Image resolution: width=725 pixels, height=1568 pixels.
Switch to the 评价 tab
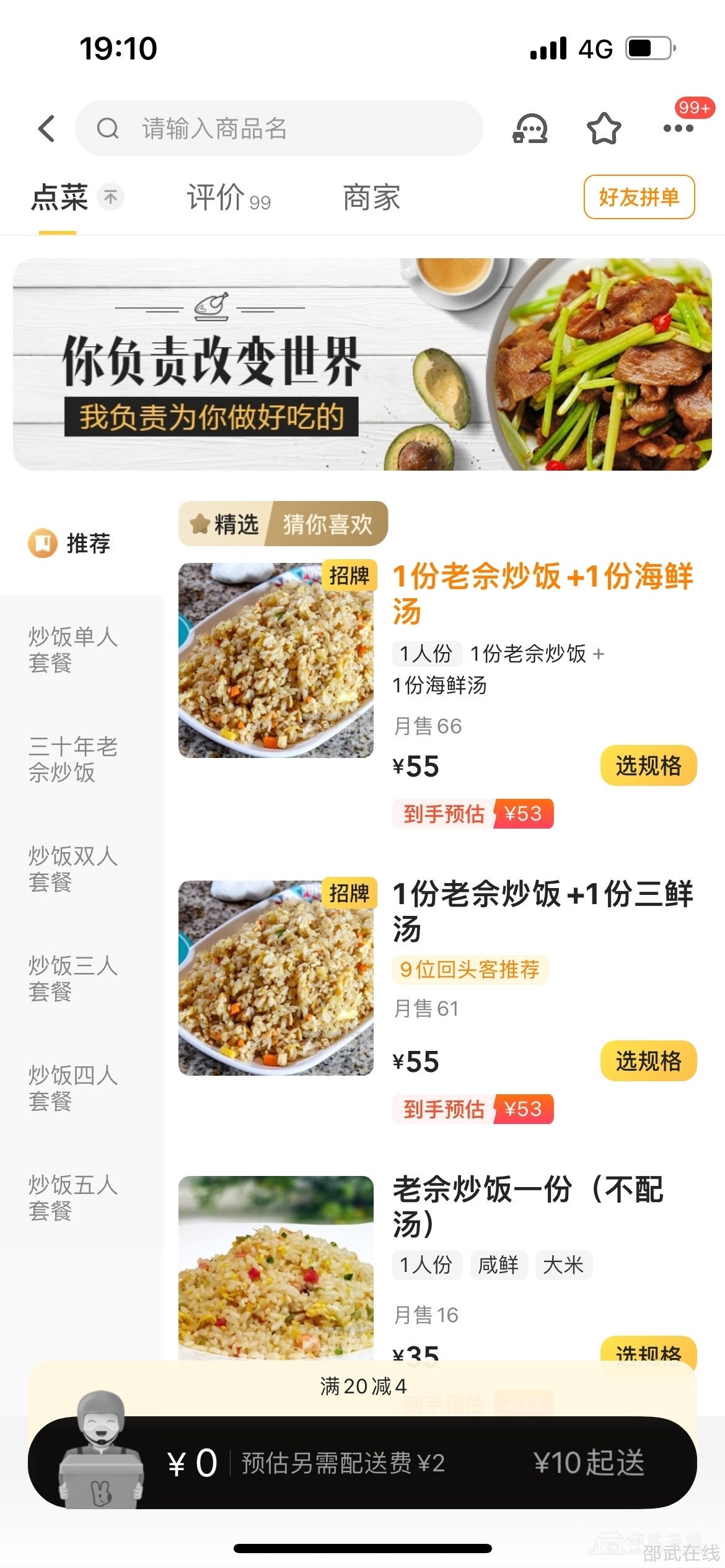pyautogui.click(x=229, y=198)
